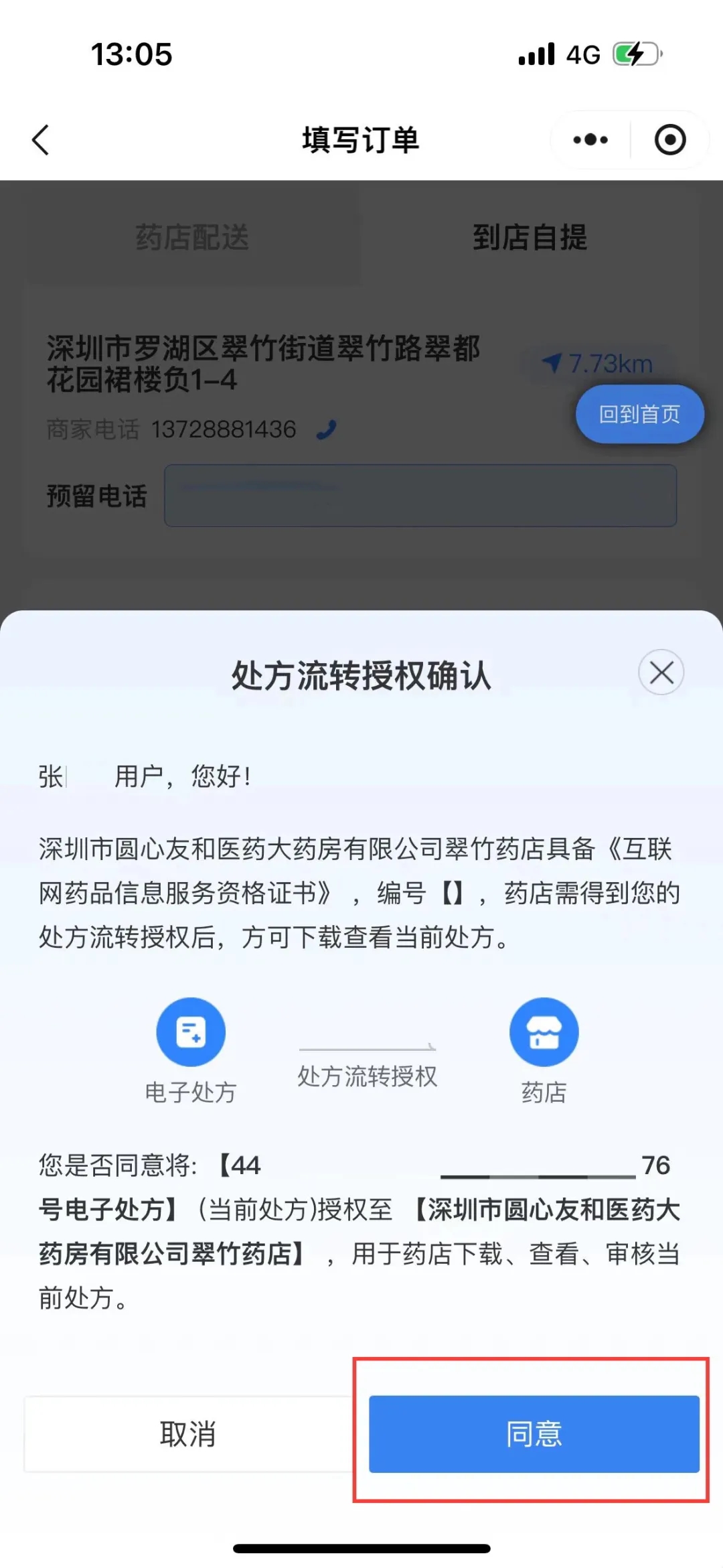723x1568 pixels.
Task: Tap 取消 to decline authorization
Action: (188, 1433)
